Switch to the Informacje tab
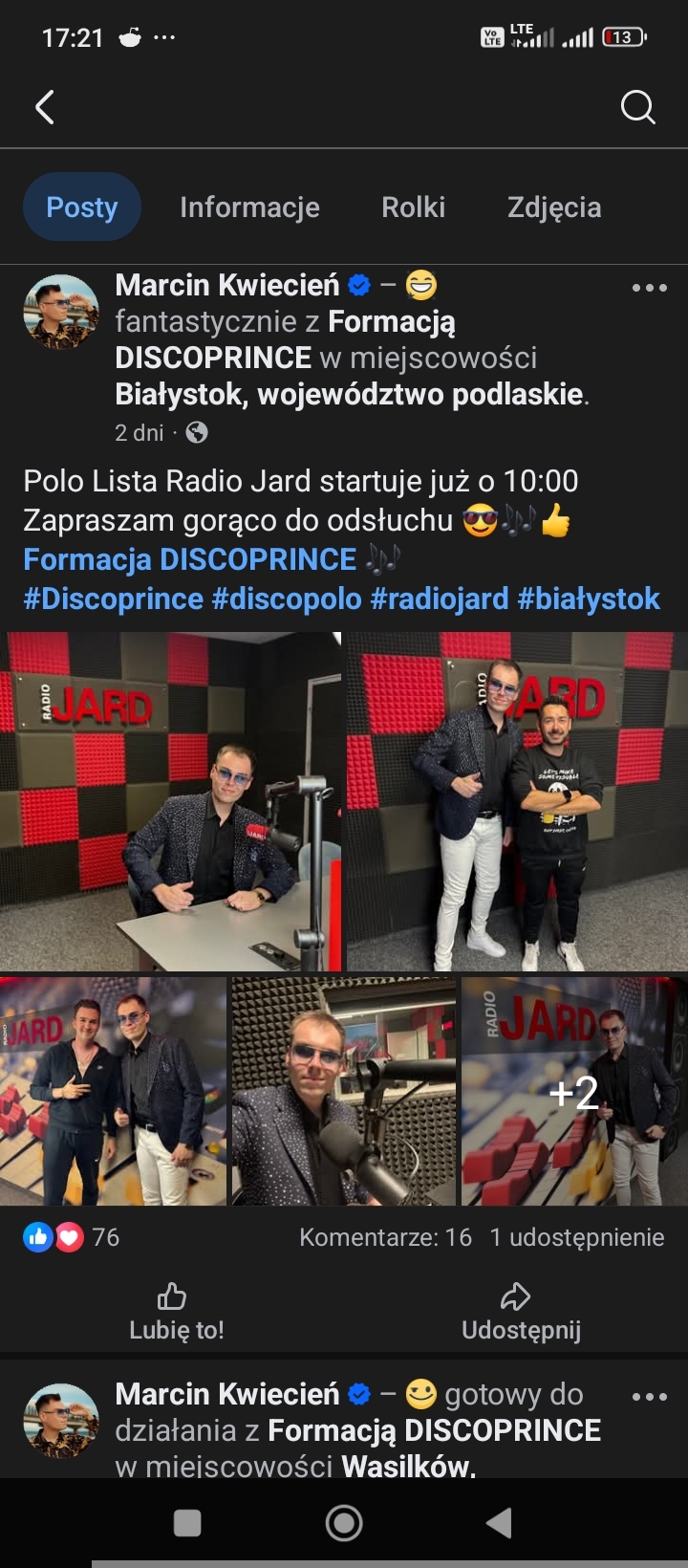The height and width of the screenshot is (1568, 688). [249, 207]
